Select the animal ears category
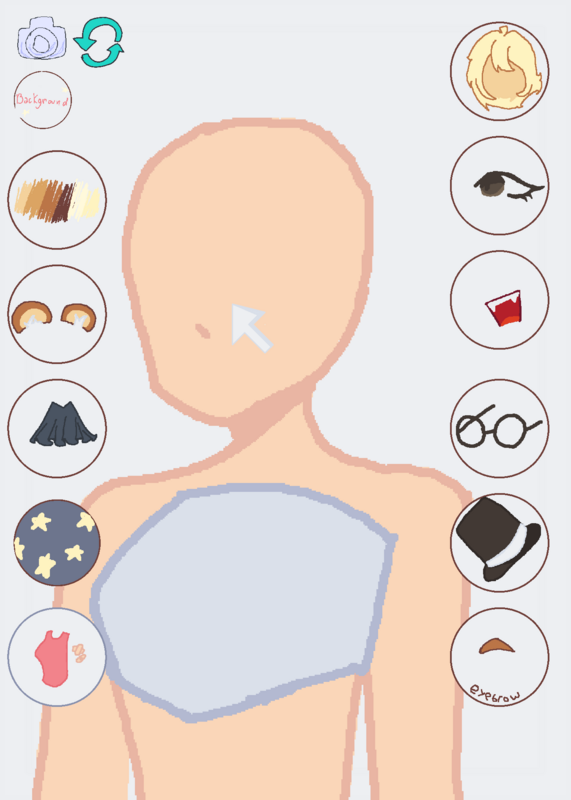The width and height of the screenshot is (571, 800). click(x=57, y=314)
